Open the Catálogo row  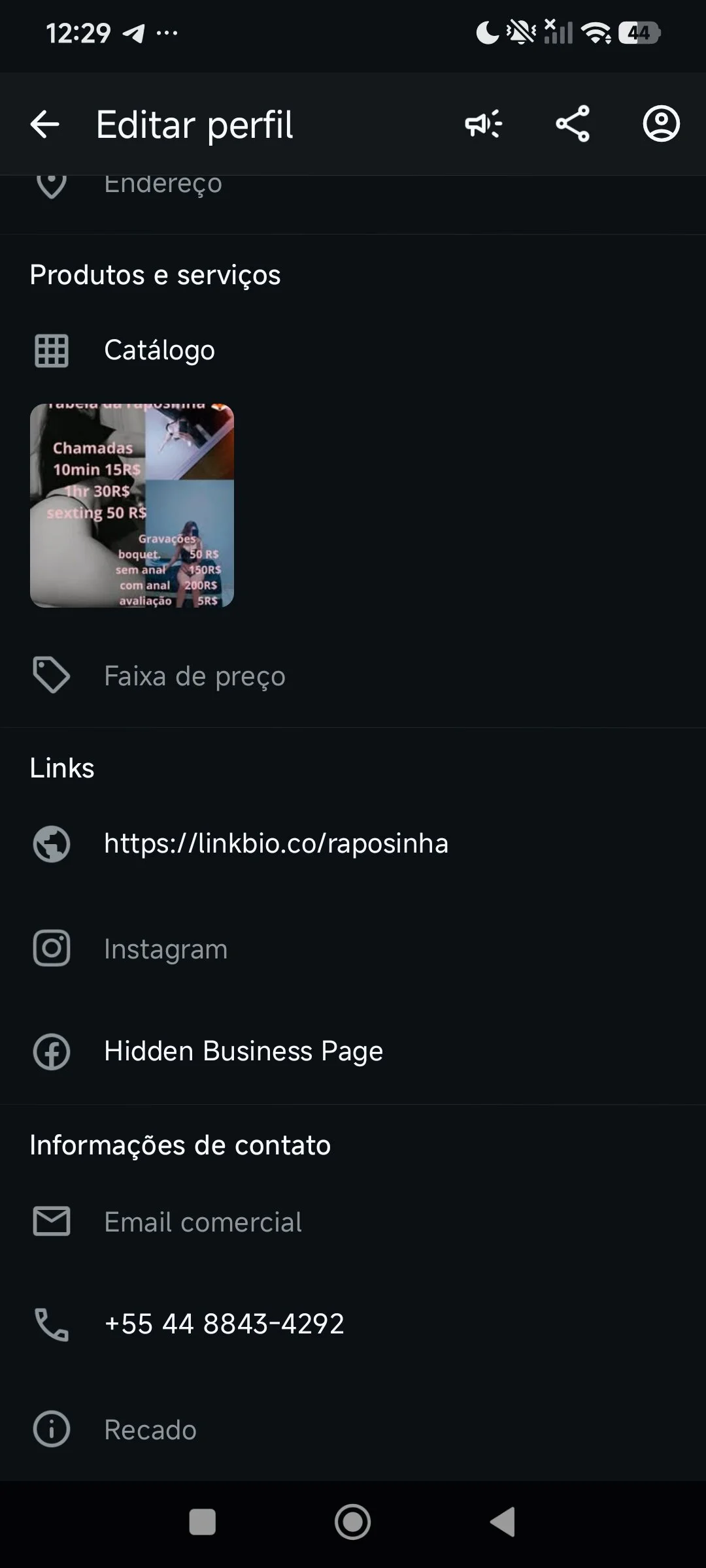point(159,350)
